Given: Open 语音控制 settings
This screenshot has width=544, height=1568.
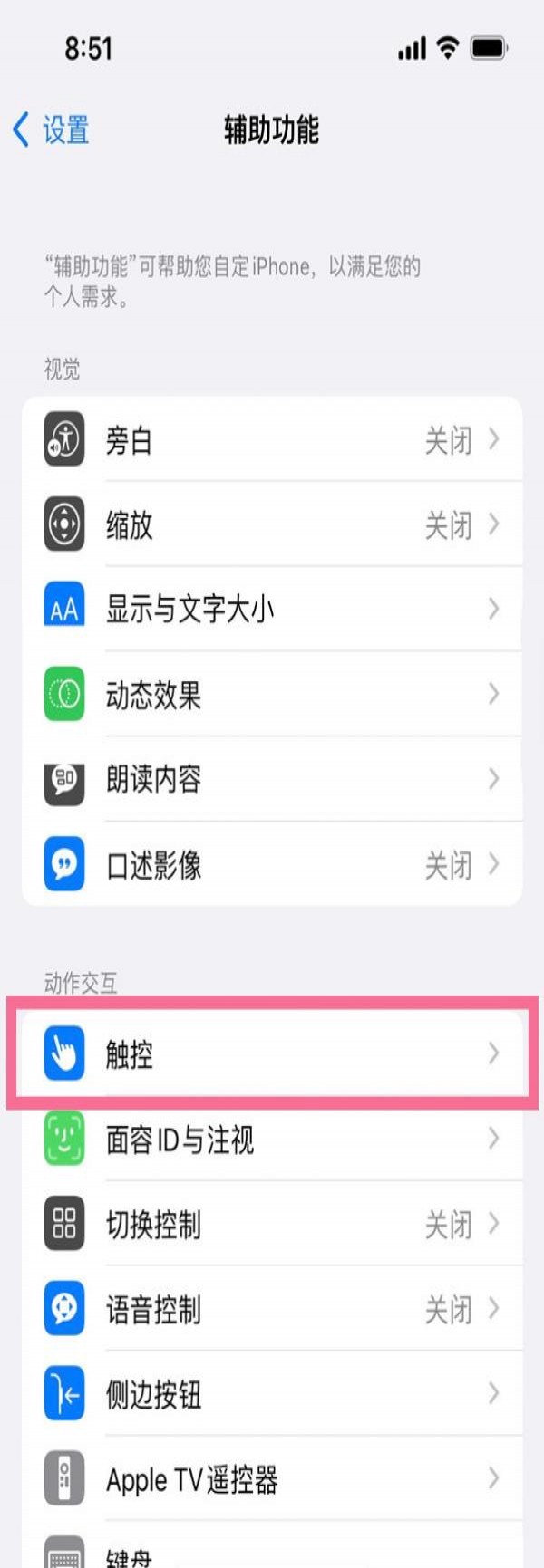Looking at the screenshot, I should (x=272, y=1309).
